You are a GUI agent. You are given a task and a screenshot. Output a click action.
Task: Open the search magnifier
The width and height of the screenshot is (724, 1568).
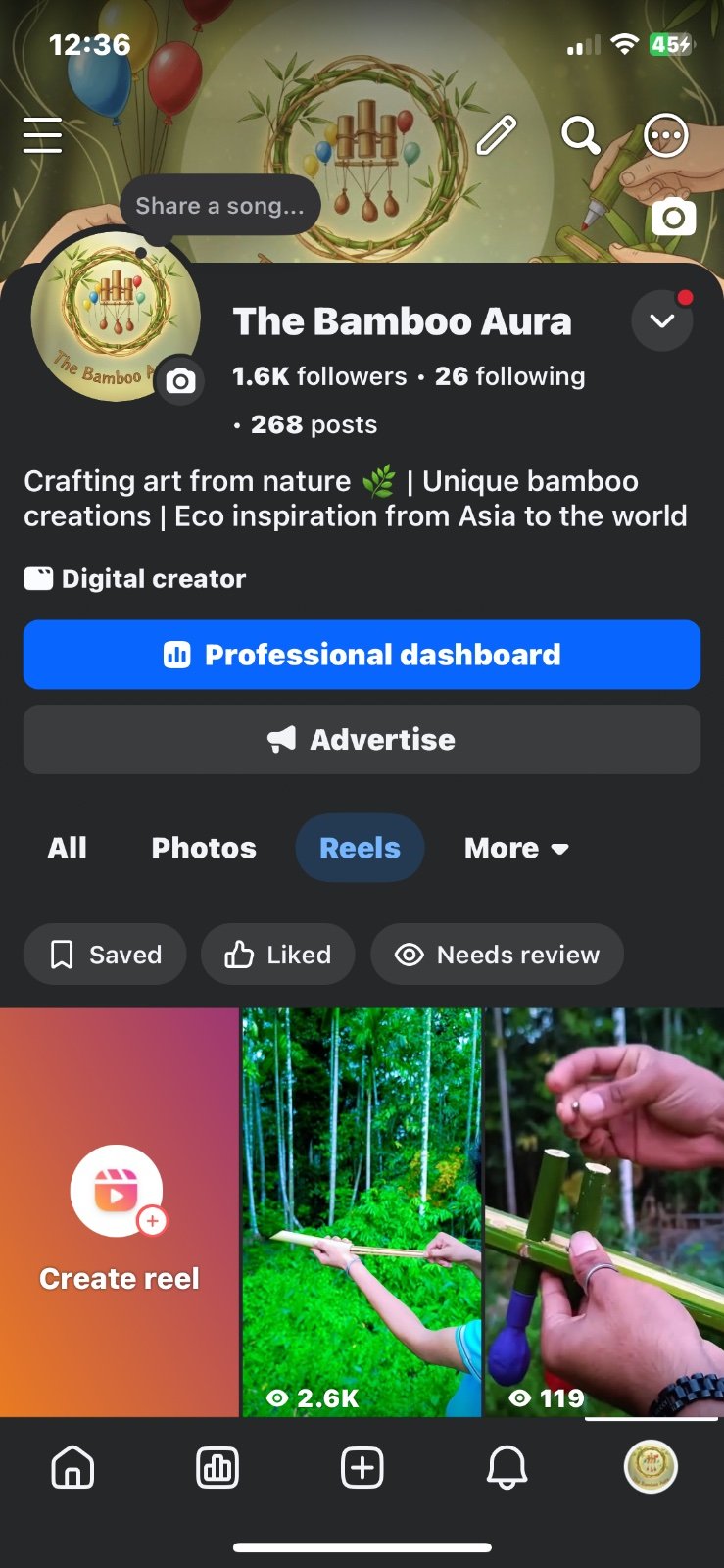click(x=580, y=135)
